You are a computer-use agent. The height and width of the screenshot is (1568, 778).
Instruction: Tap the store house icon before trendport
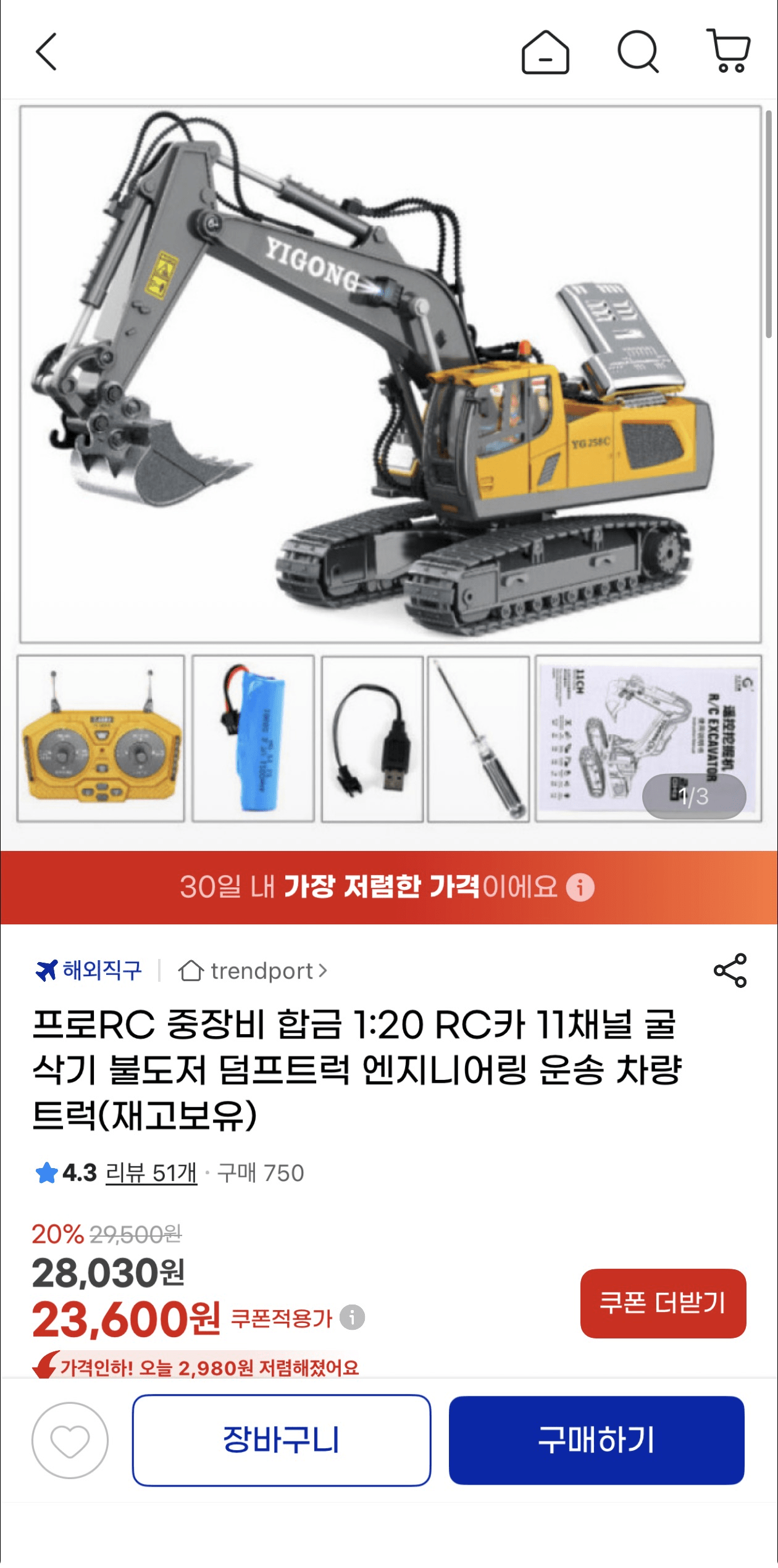coord(191,970)
